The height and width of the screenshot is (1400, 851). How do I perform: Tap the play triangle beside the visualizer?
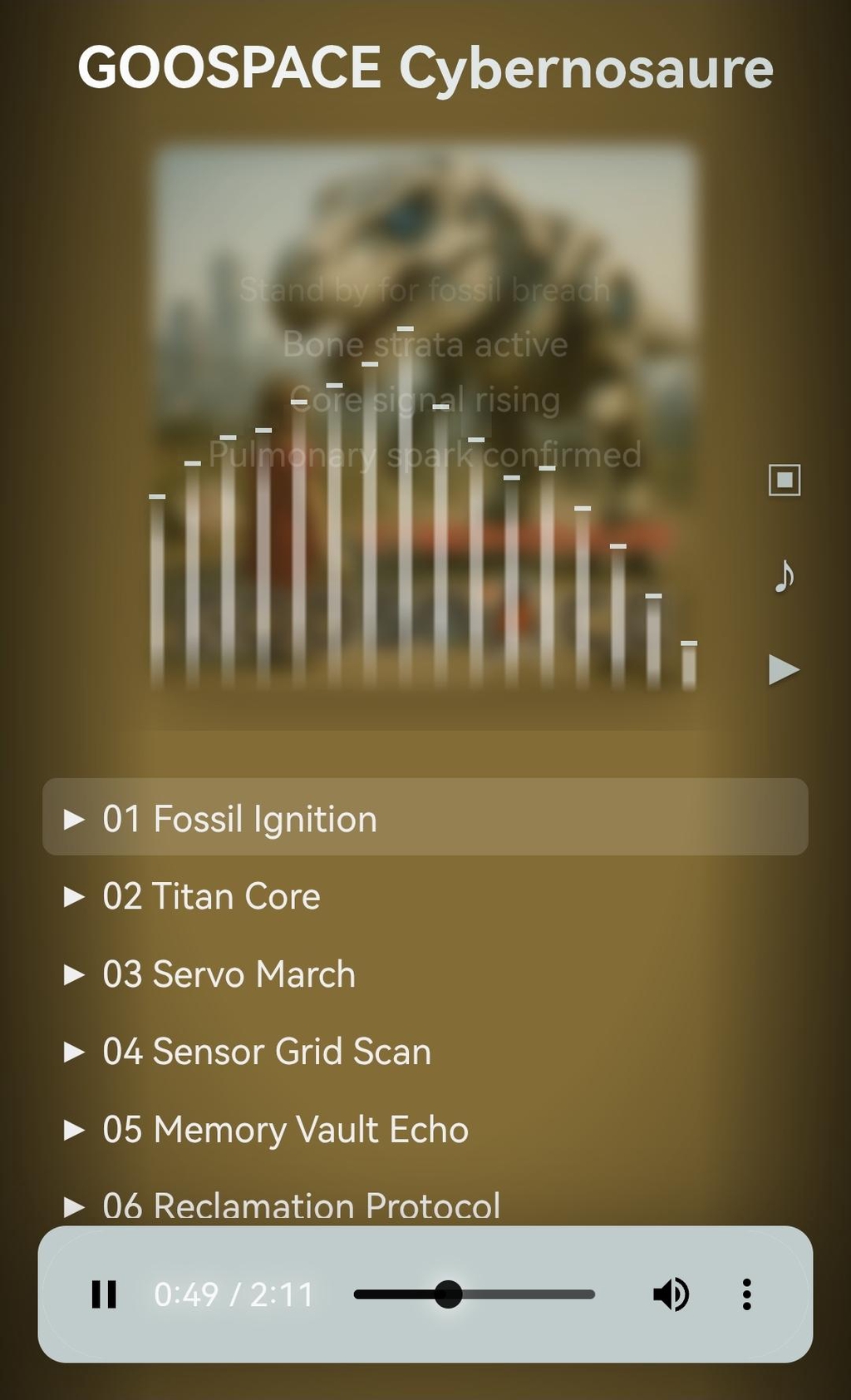coord(784,669)
